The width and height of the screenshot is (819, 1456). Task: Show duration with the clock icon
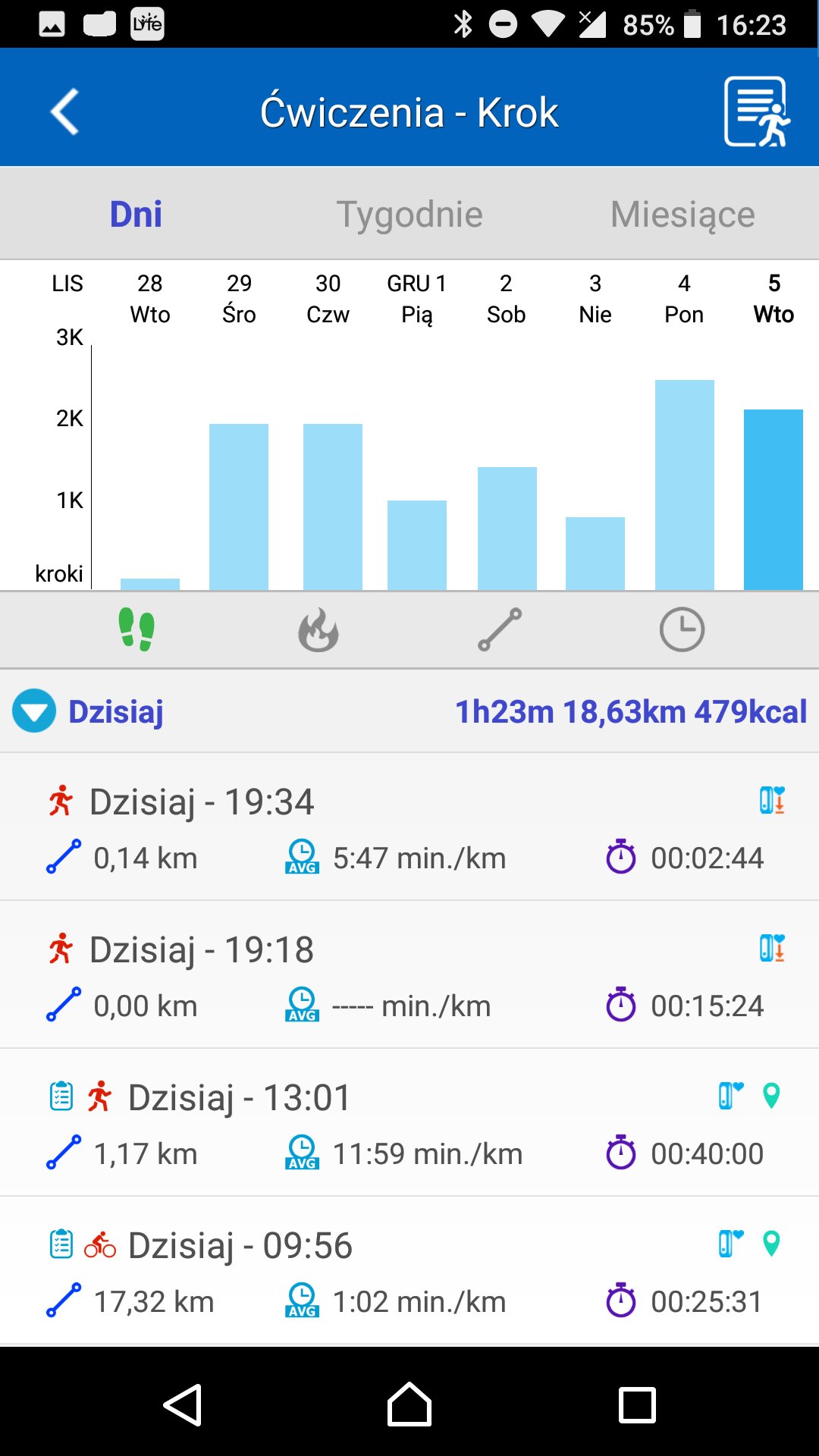pos(682,629)
